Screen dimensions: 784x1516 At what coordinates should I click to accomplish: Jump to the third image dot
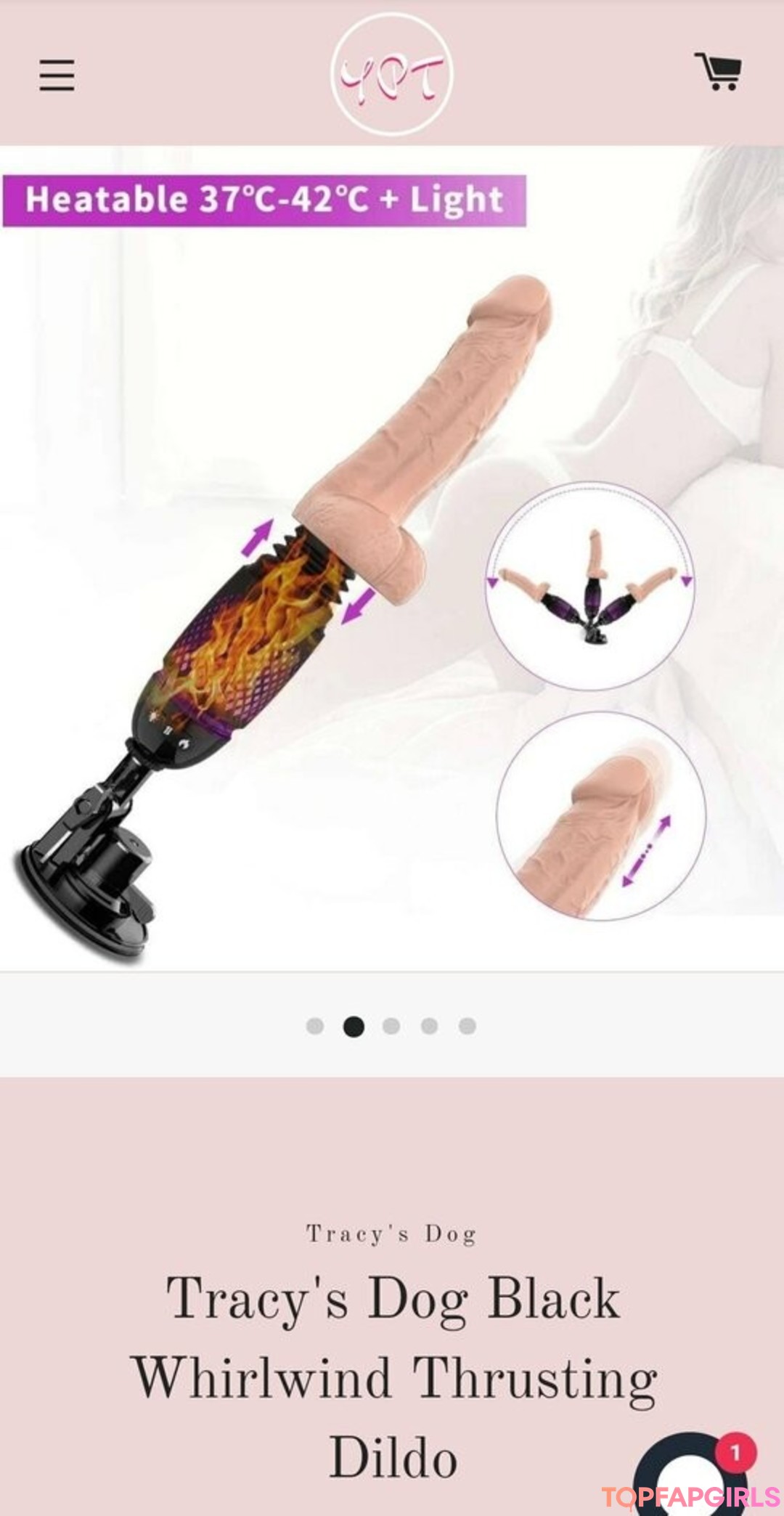click(391, 1026)
